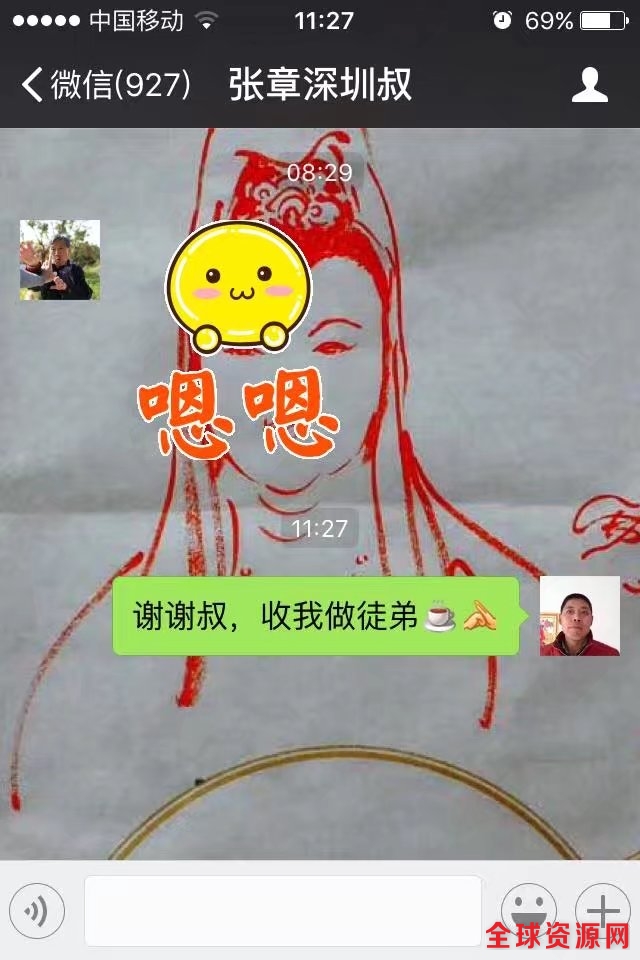Open the plus attachments menu
This screenshot has width=640, height=960.
coord(603,908)
